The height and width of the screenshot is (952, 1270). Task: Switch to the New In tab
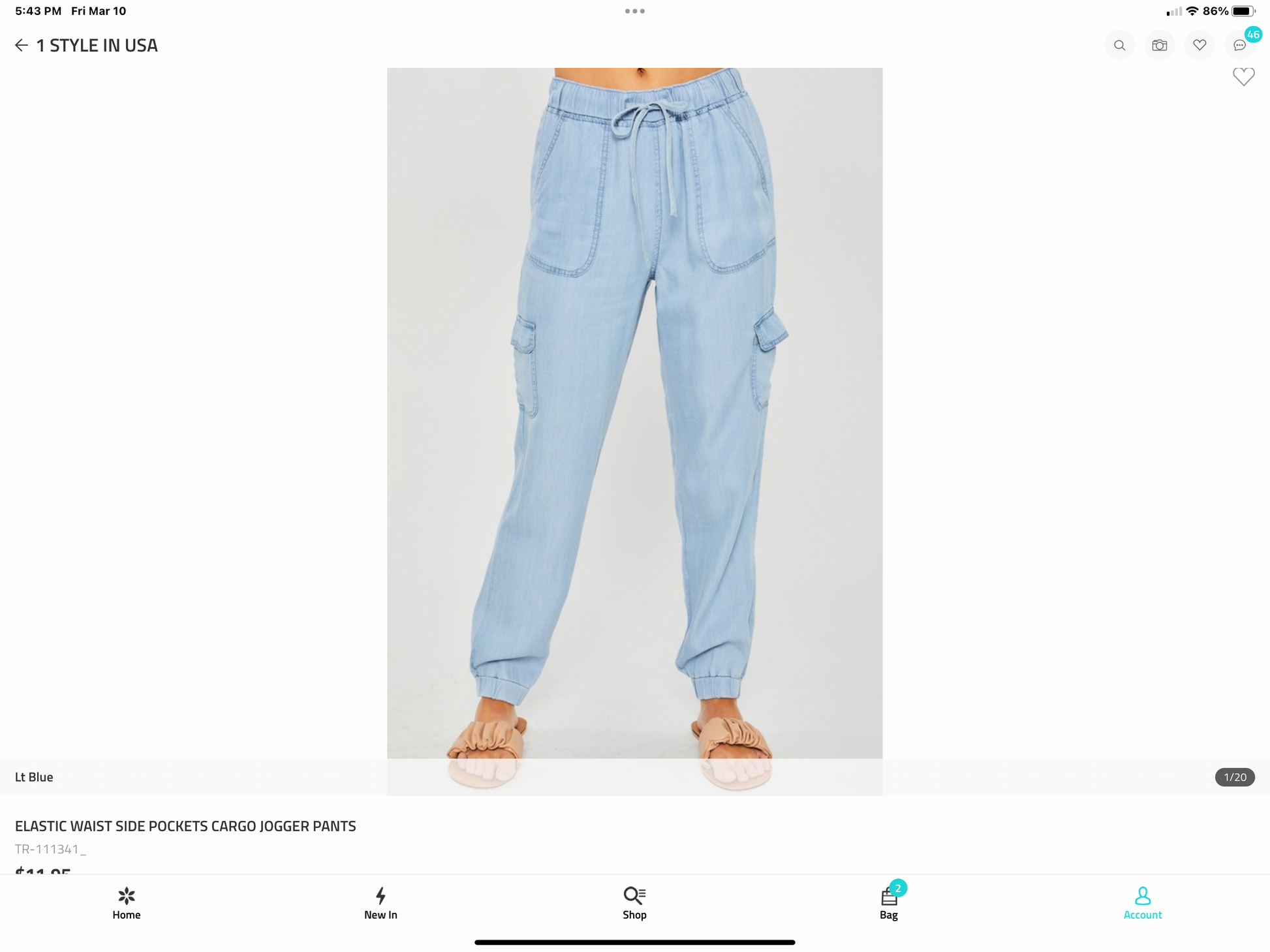(x=380, y=903)
